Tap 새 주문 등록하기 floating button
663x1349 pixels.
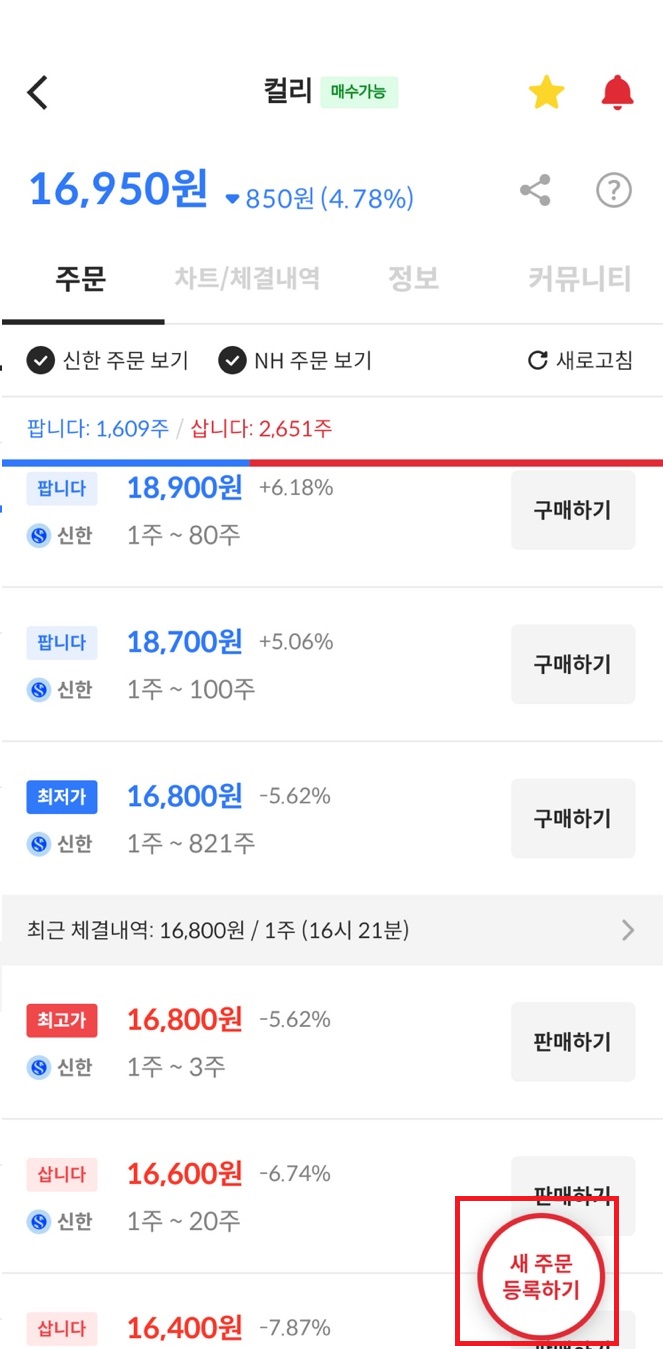click(541, 1276)
